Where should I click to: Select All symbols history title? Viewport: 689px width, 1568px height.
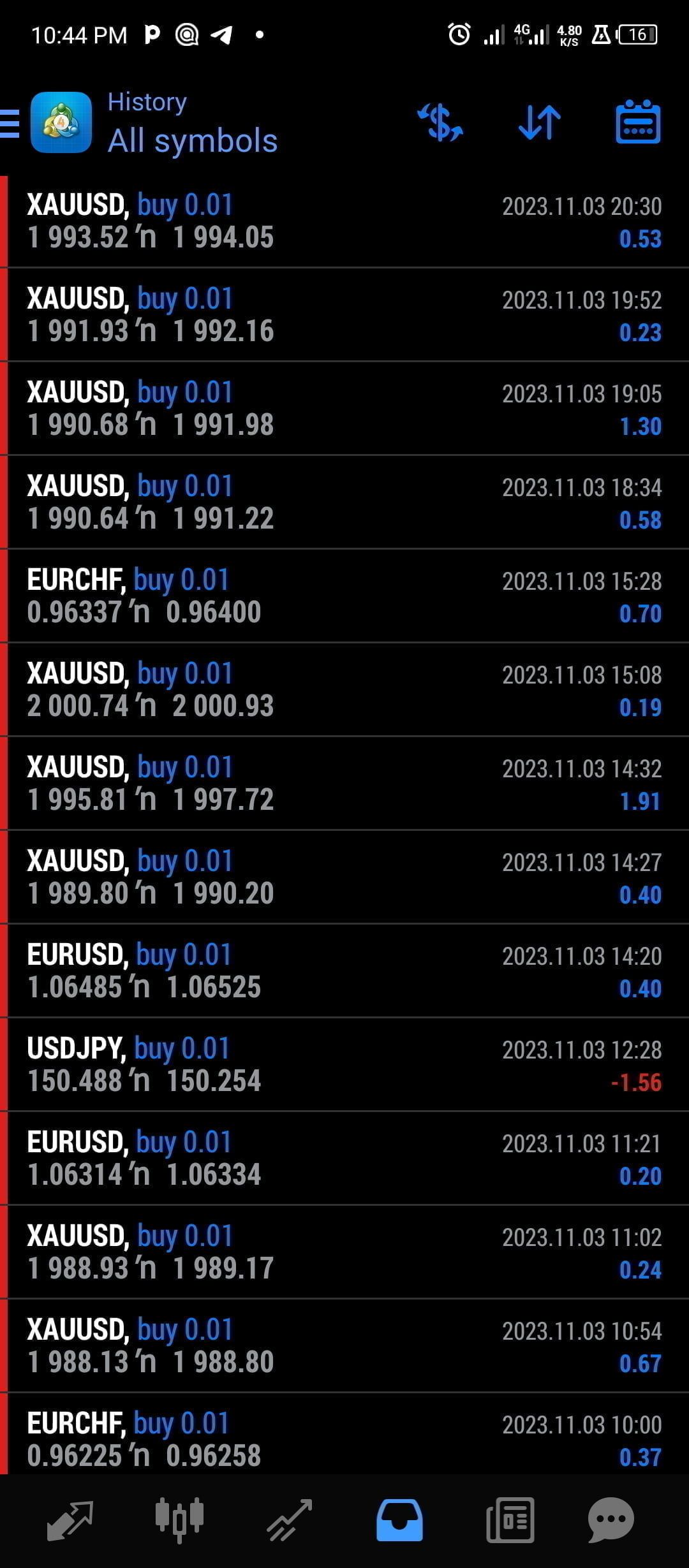point(192,140)
